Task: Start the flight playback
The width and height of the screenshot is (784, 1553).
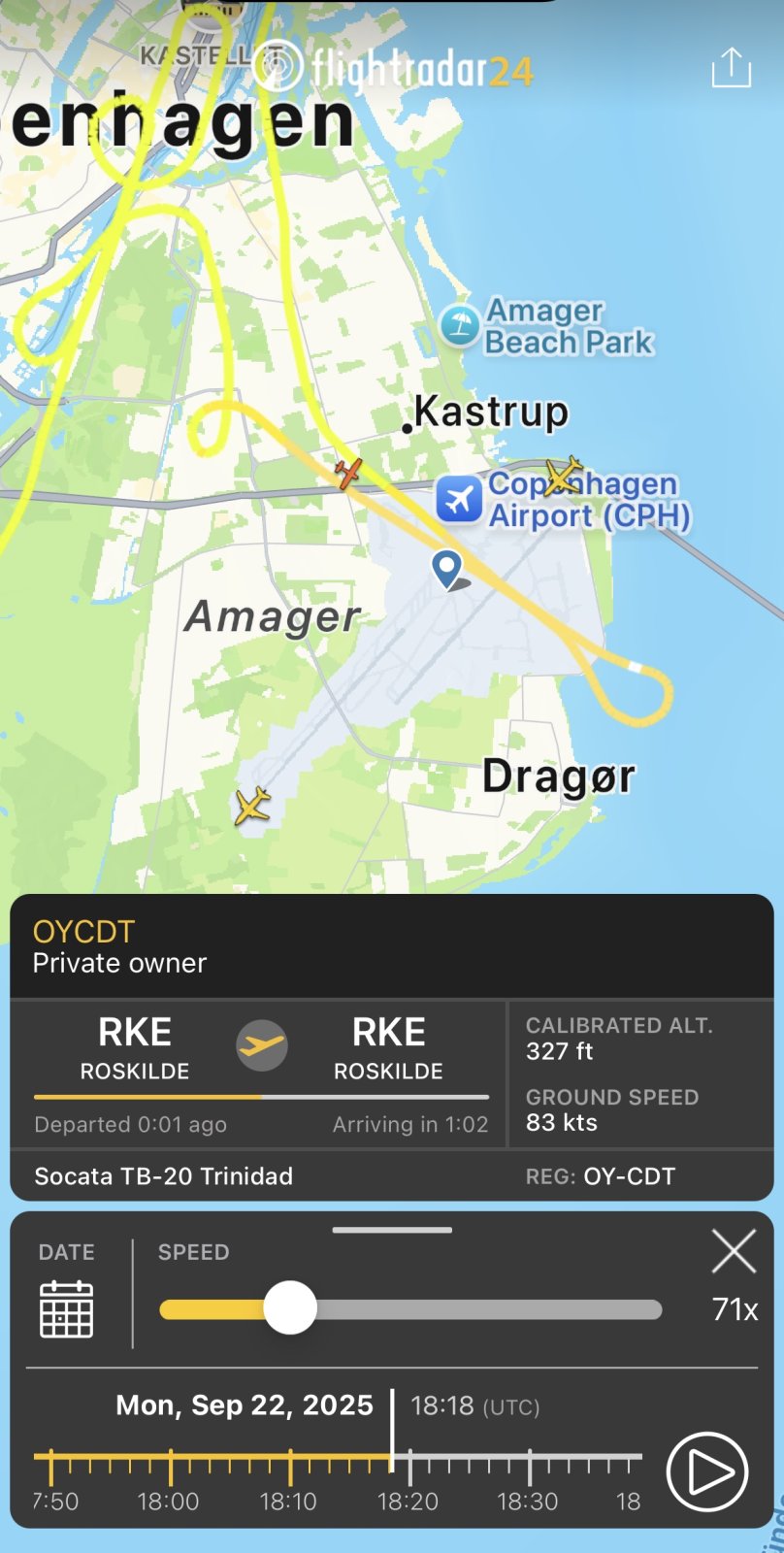Action: click(707, 1471)
